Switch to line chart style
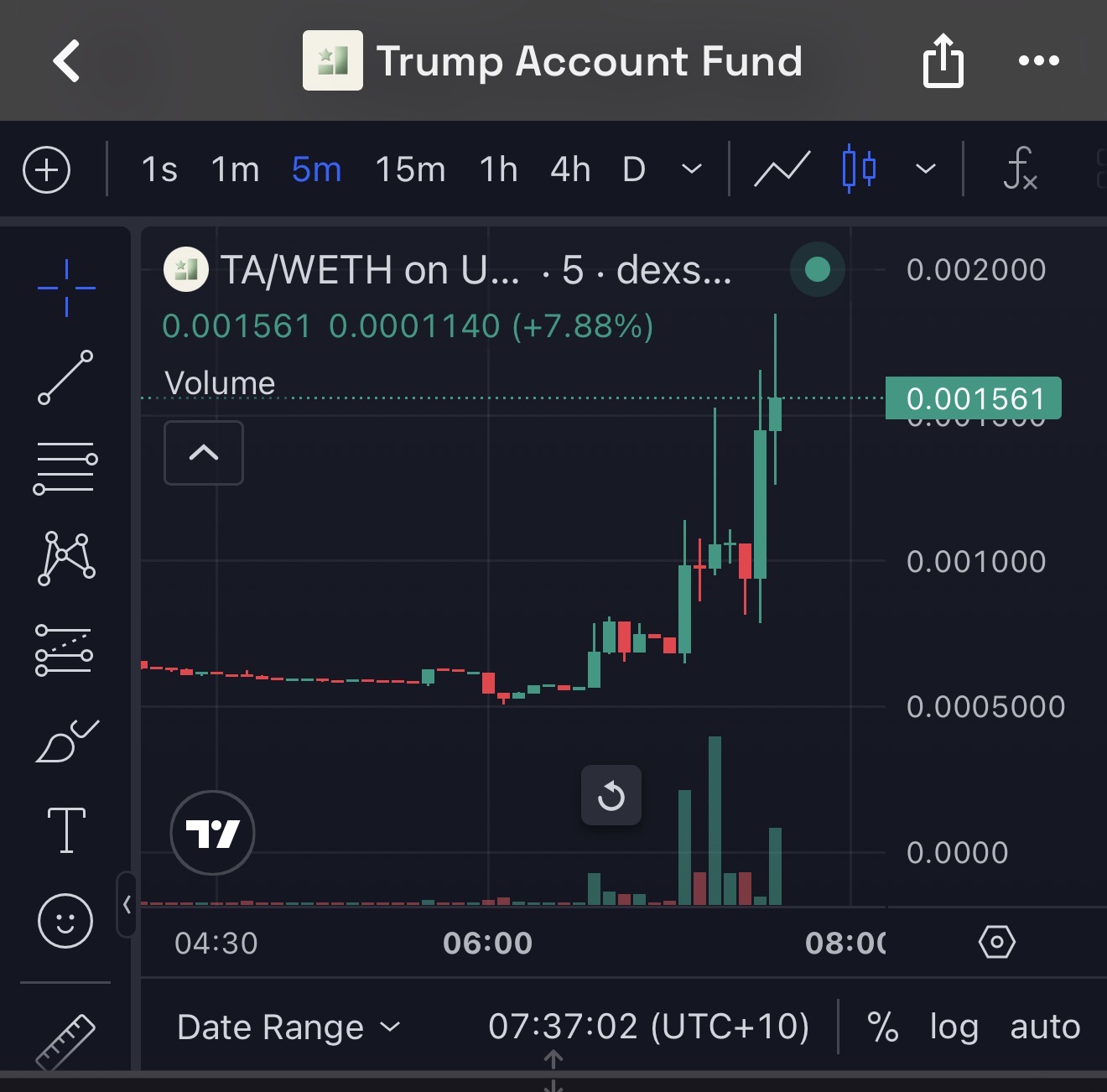Screen dimensions: 1107x1092 pos(782,169)
